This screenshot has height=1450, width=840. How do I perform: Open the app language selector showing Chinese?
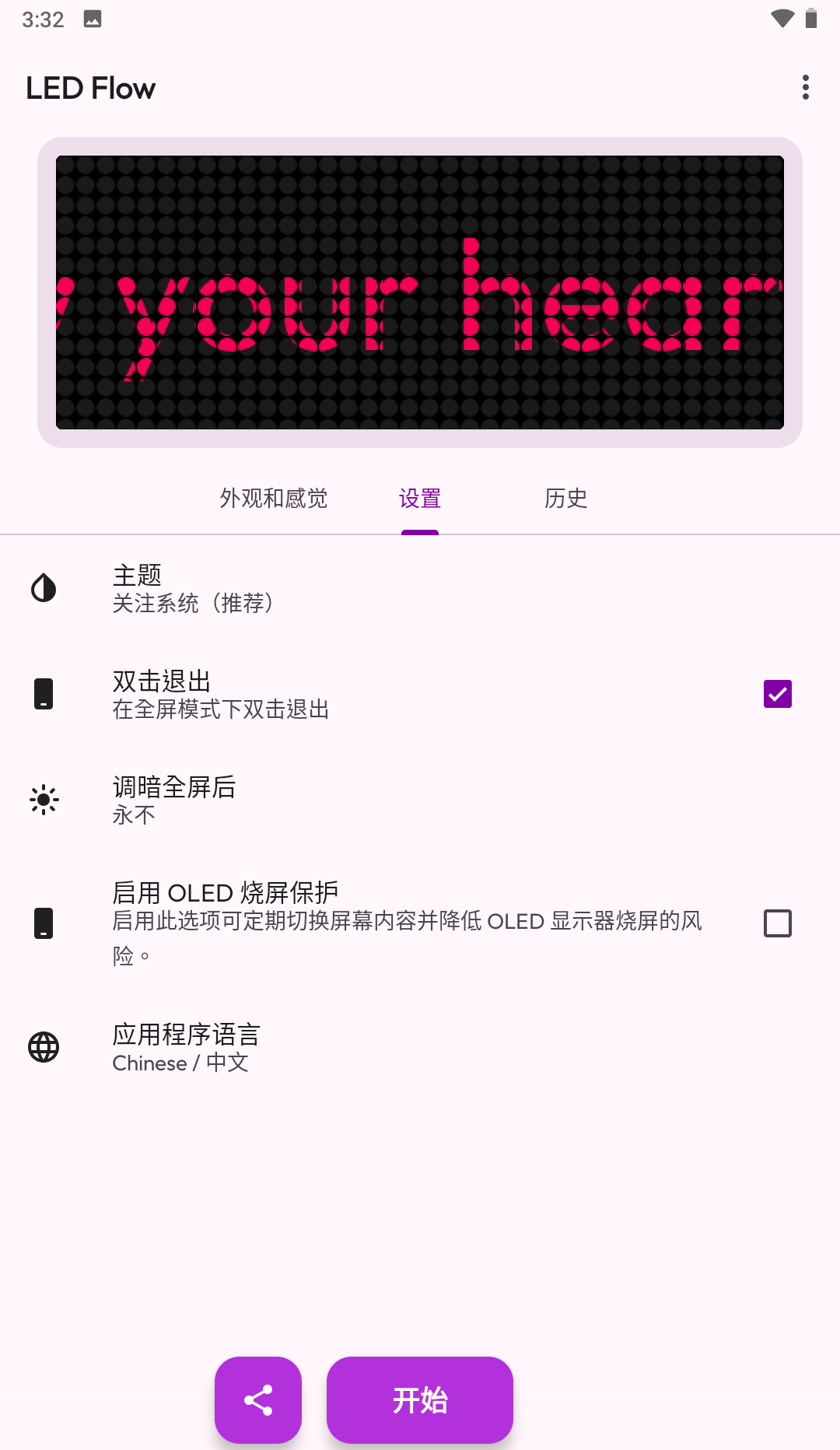311,1047
